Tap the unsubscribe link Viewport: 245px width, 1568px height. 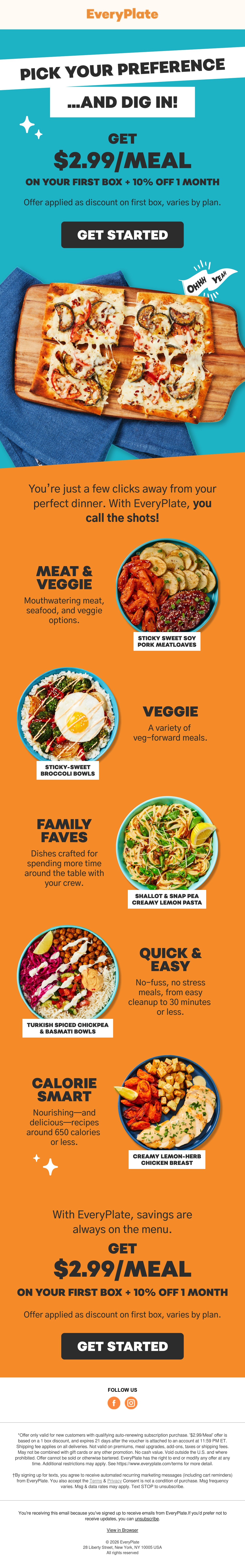(147, 1519)
